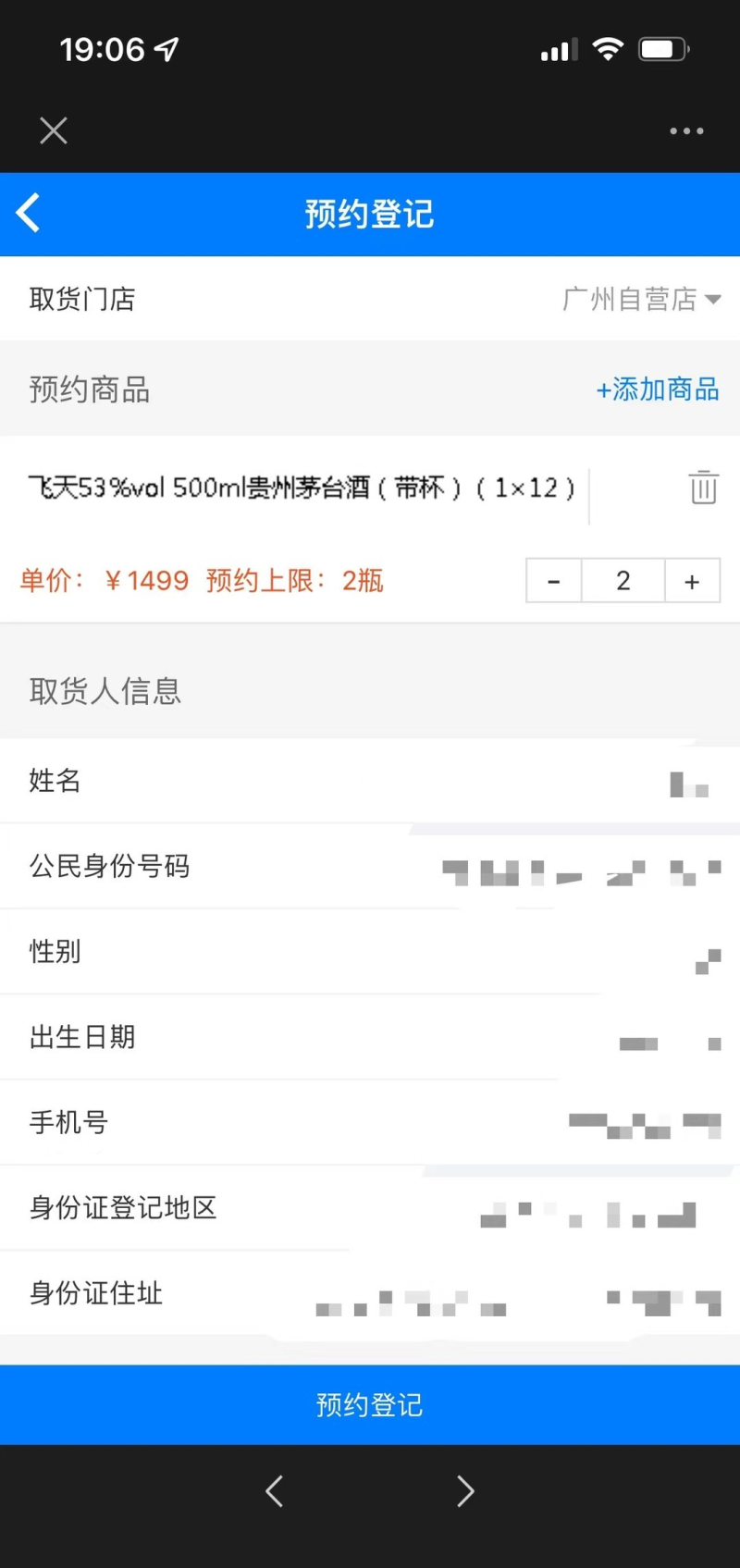Screen dimensions: 740x1568
Task: Close the in-app browser window
Action: (x=54, y=131)
